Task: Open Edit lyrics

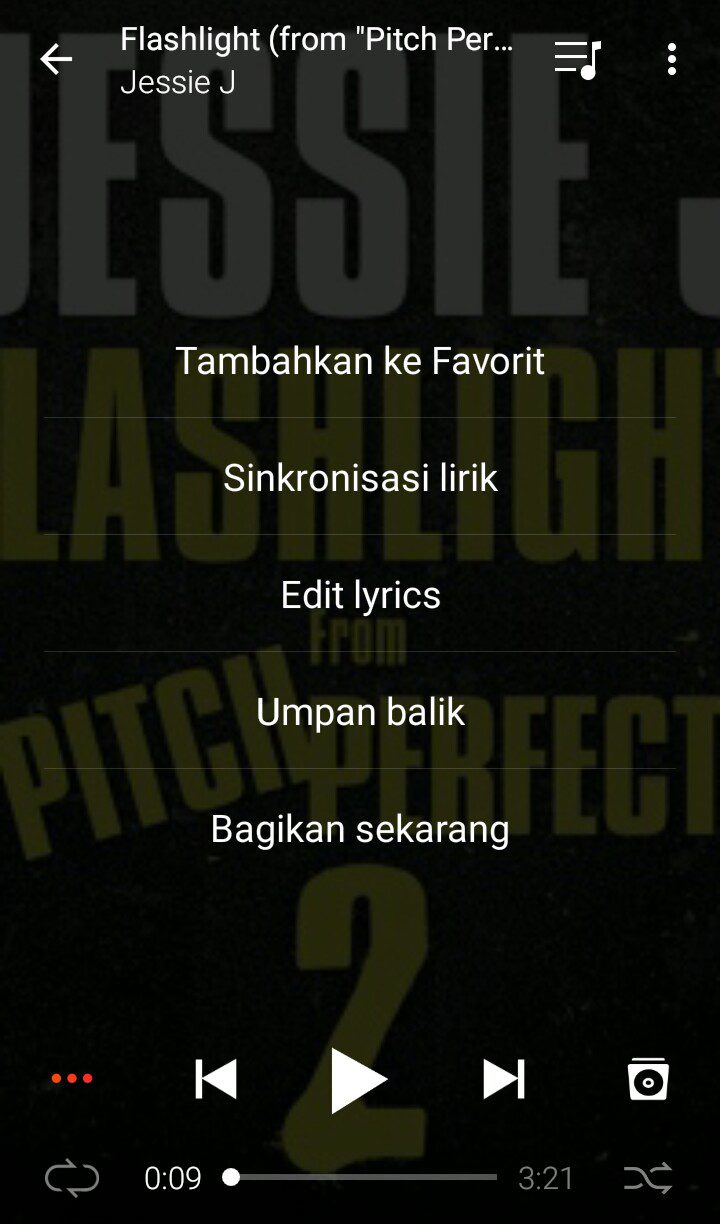Action: 360,594
